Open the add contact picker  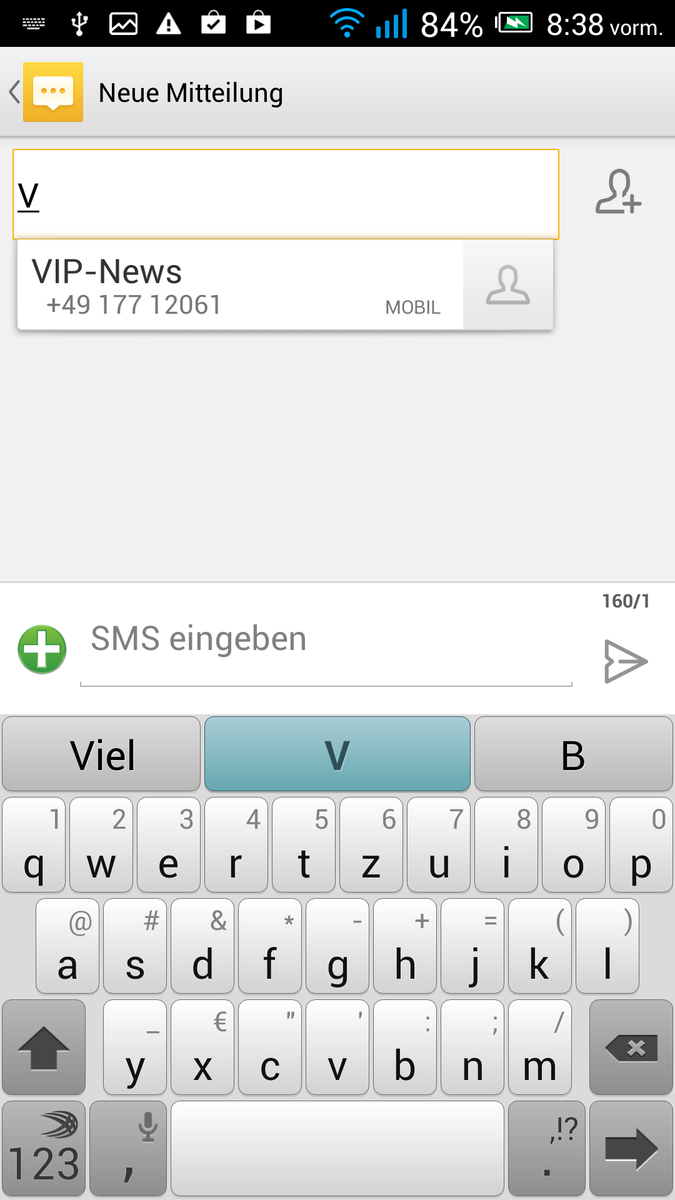pos(617,192)
